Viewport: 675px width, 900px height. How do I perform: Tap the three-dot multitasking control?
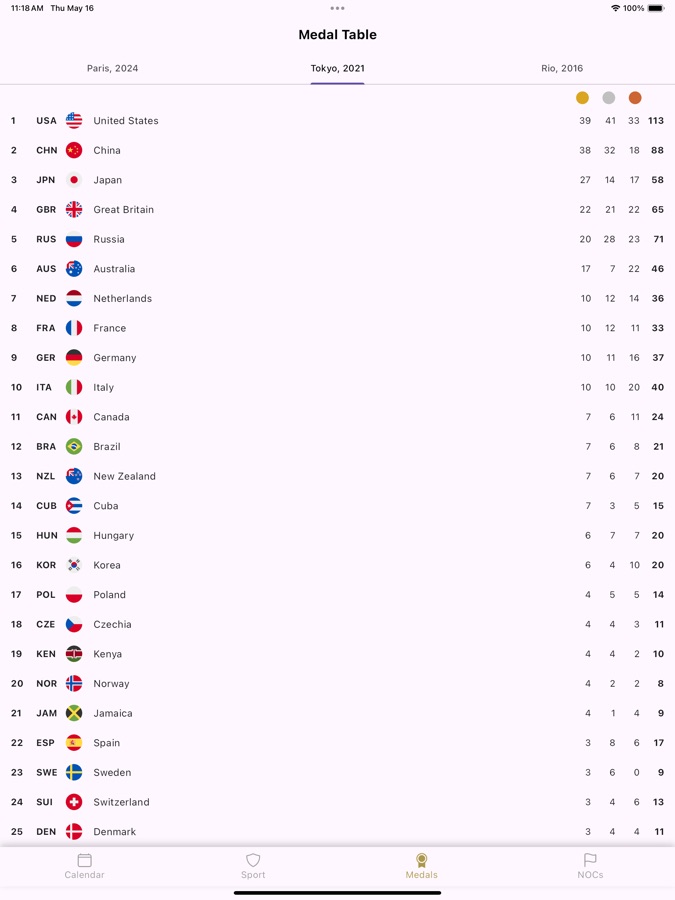[x=337, y=8]
